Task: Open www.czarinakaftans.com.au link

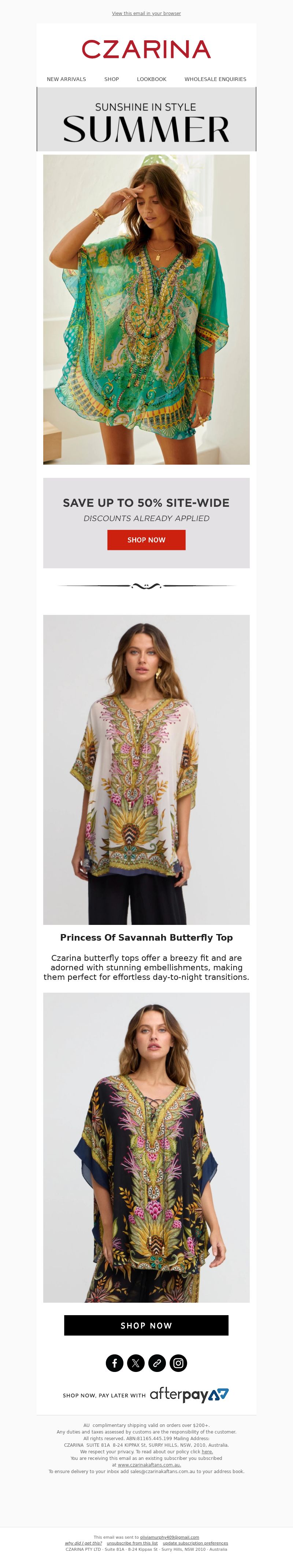Action: click(x=149, y=1465)
